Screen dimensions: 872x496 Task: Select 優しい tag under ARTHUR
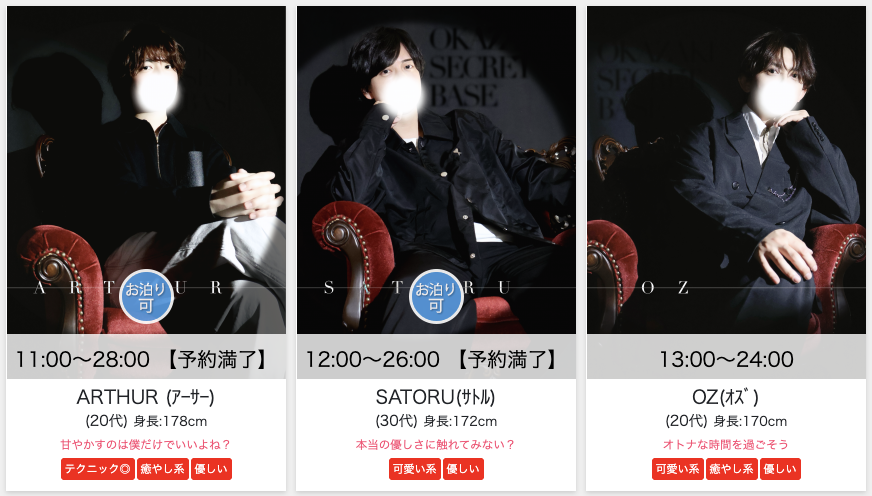pyautogui.click(x=212, y=469)
